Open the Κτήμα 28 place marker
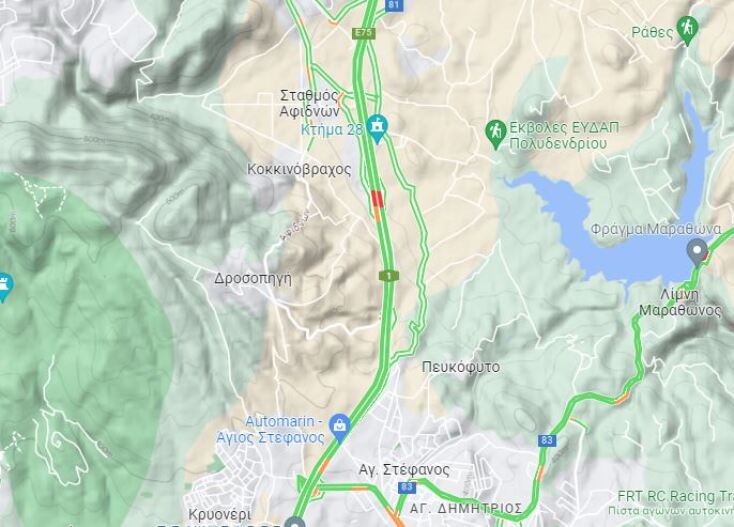Screen dimensions: 734x527 [x=376, y=127]
